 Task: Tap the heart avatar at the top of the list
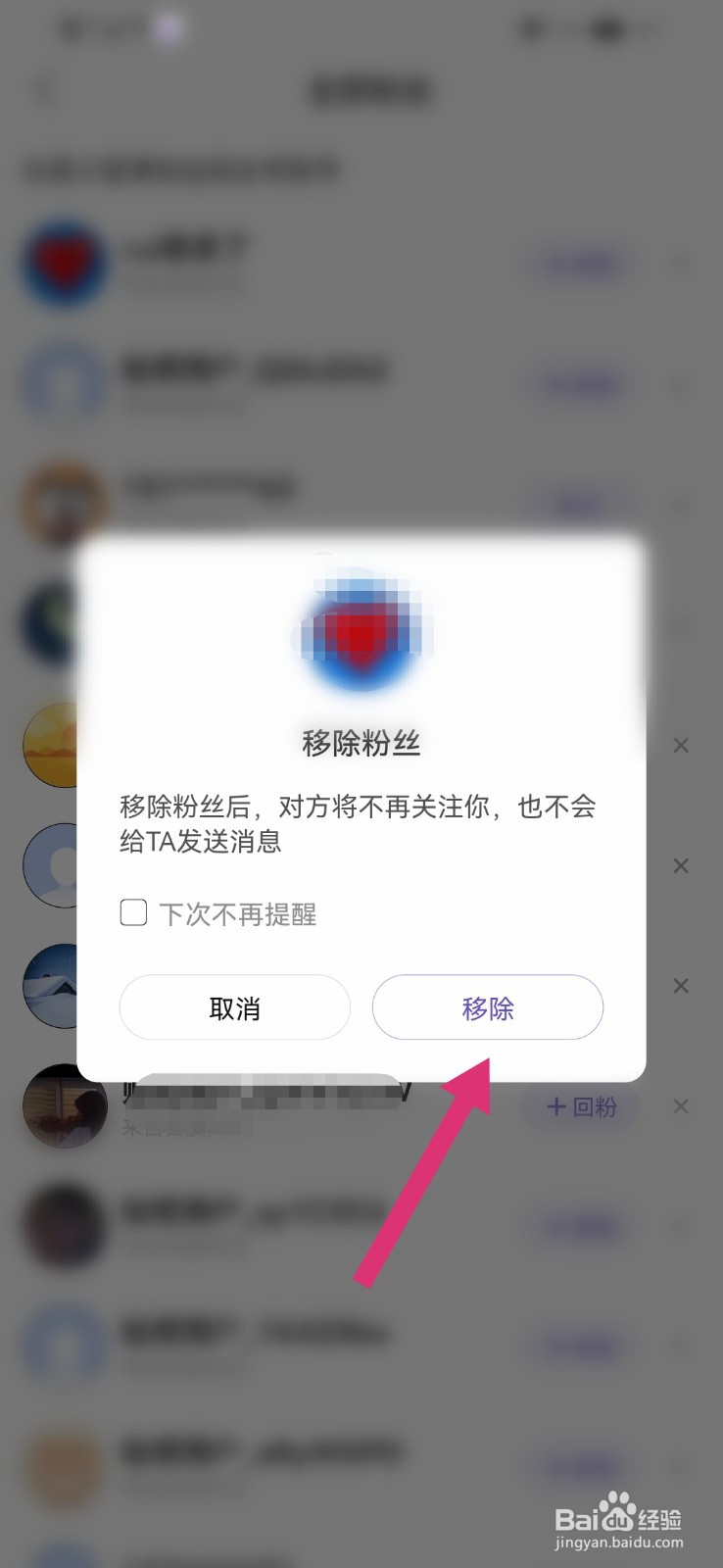pyautogui.click(x=65, y=263)
